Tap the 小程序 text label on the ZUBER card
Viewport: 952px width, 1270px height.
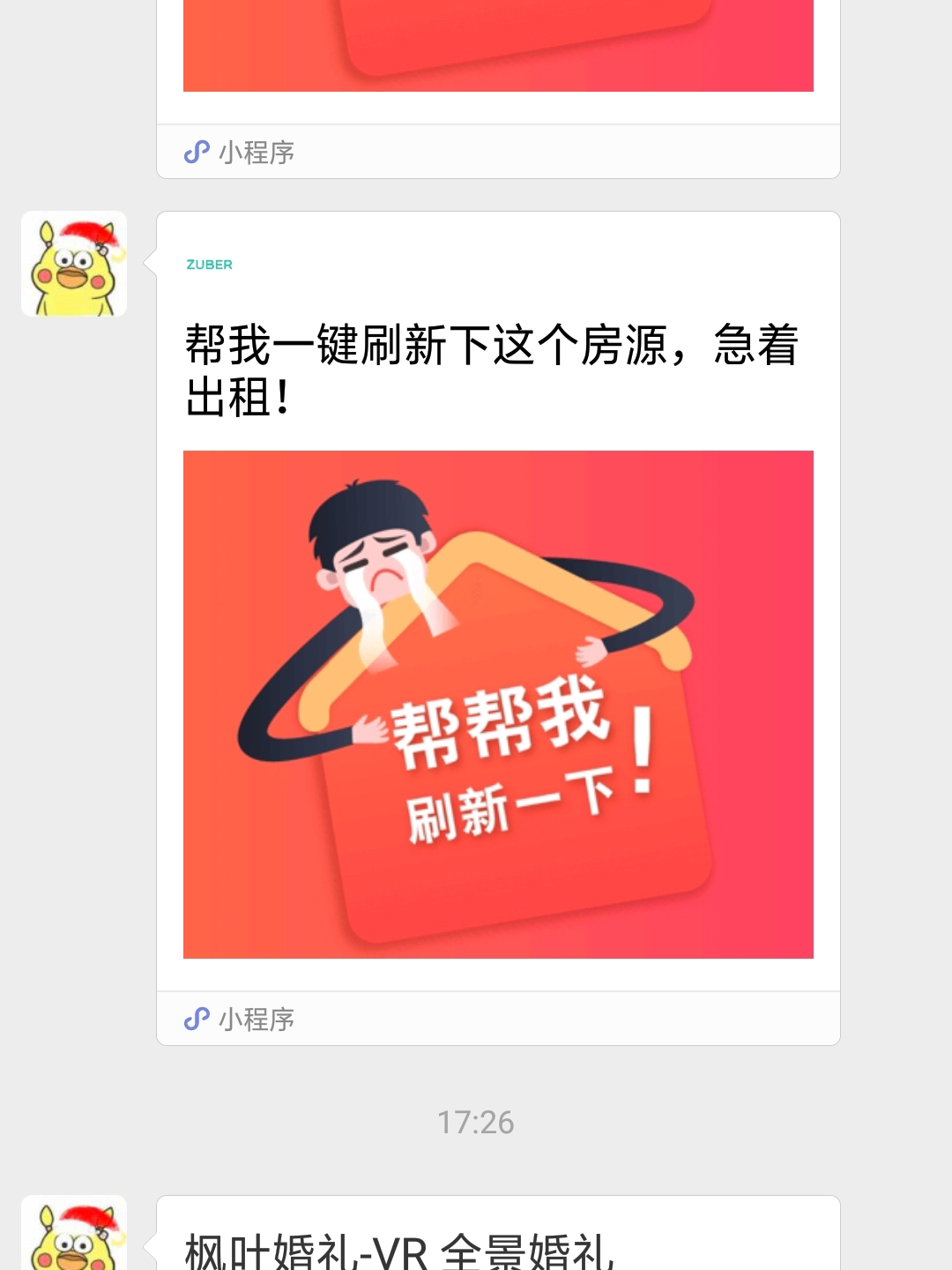257,1020
